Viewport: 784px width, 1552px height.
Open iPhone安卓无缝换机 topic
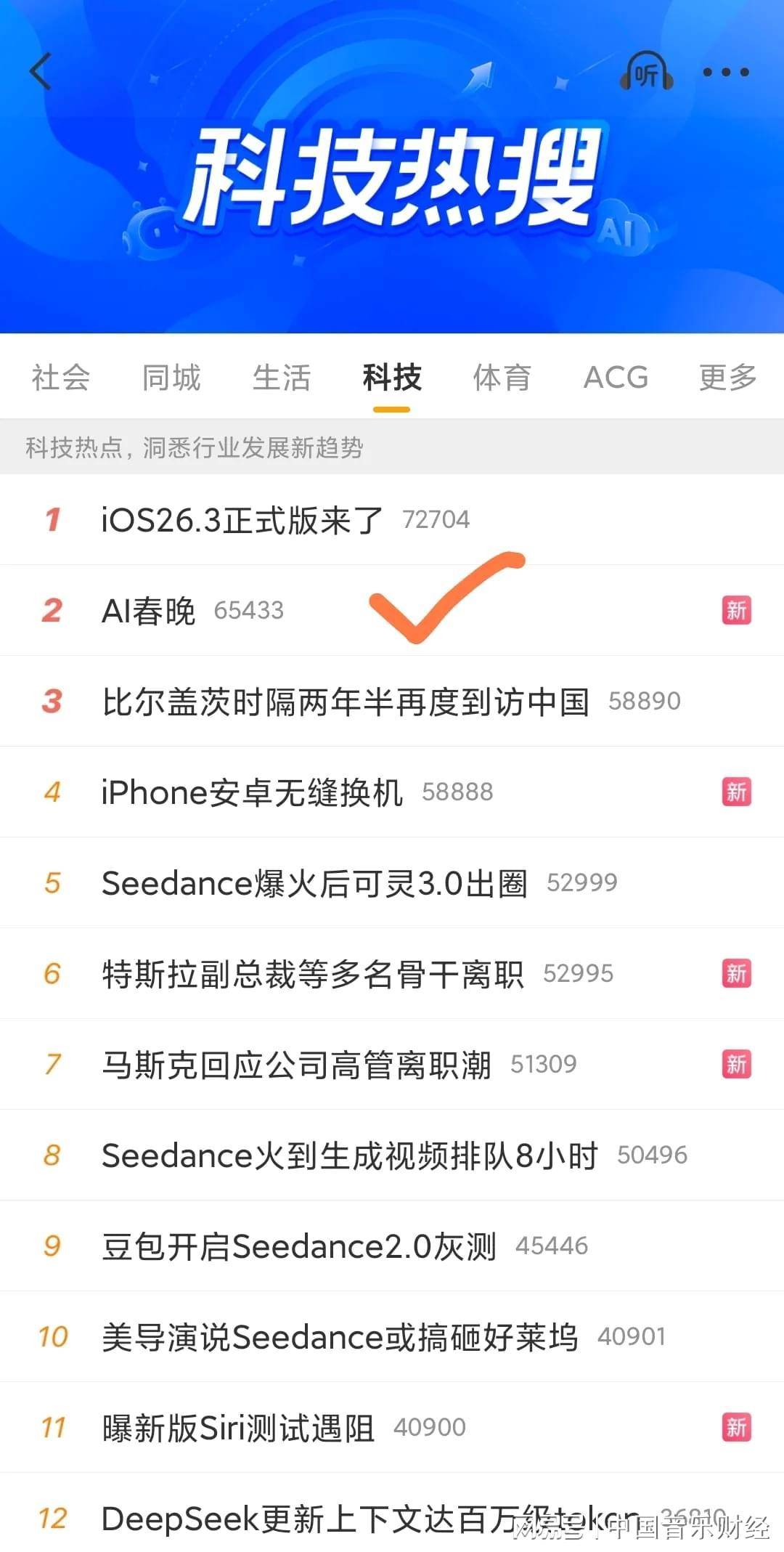(x=251, y=792)
